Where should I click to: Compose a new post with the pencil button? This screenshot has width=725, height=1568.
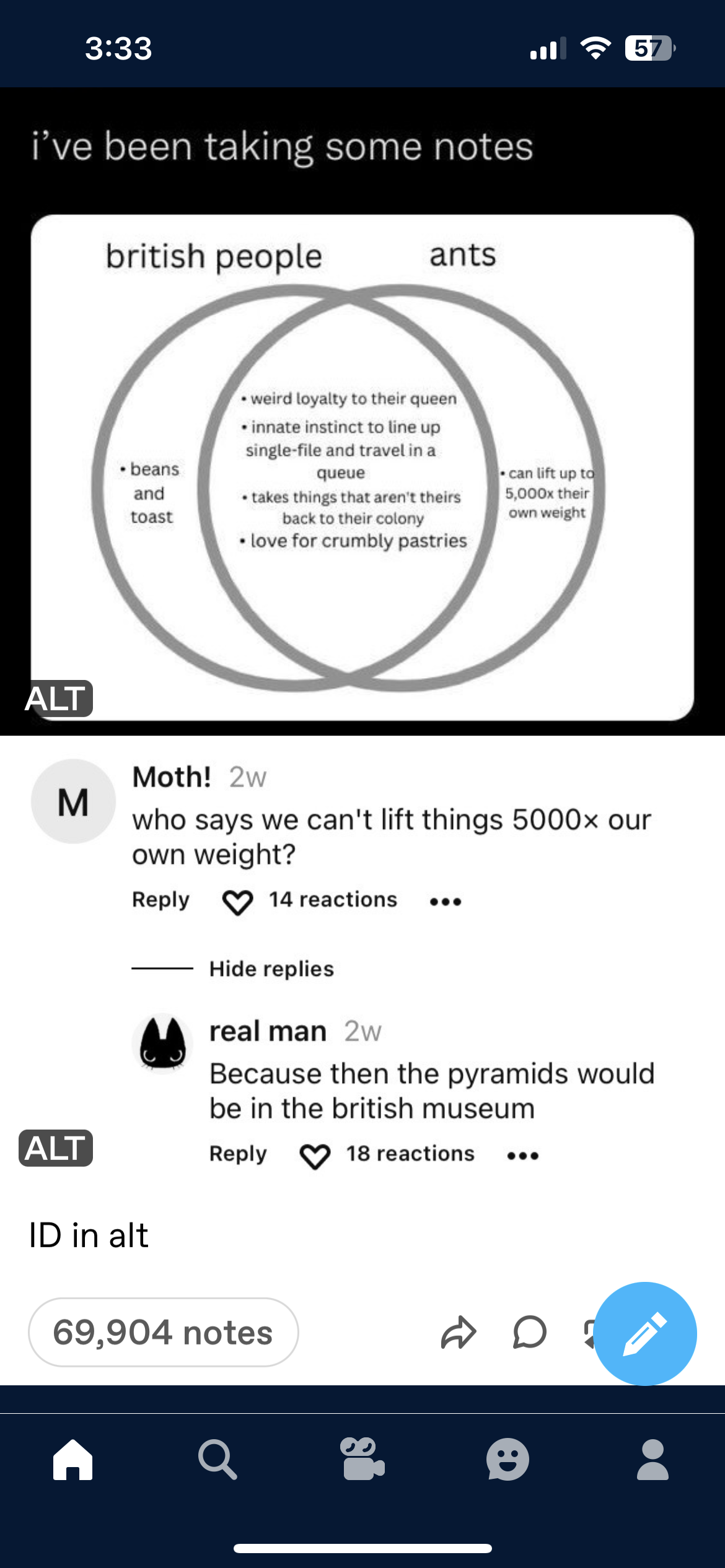coord(645,1333)
